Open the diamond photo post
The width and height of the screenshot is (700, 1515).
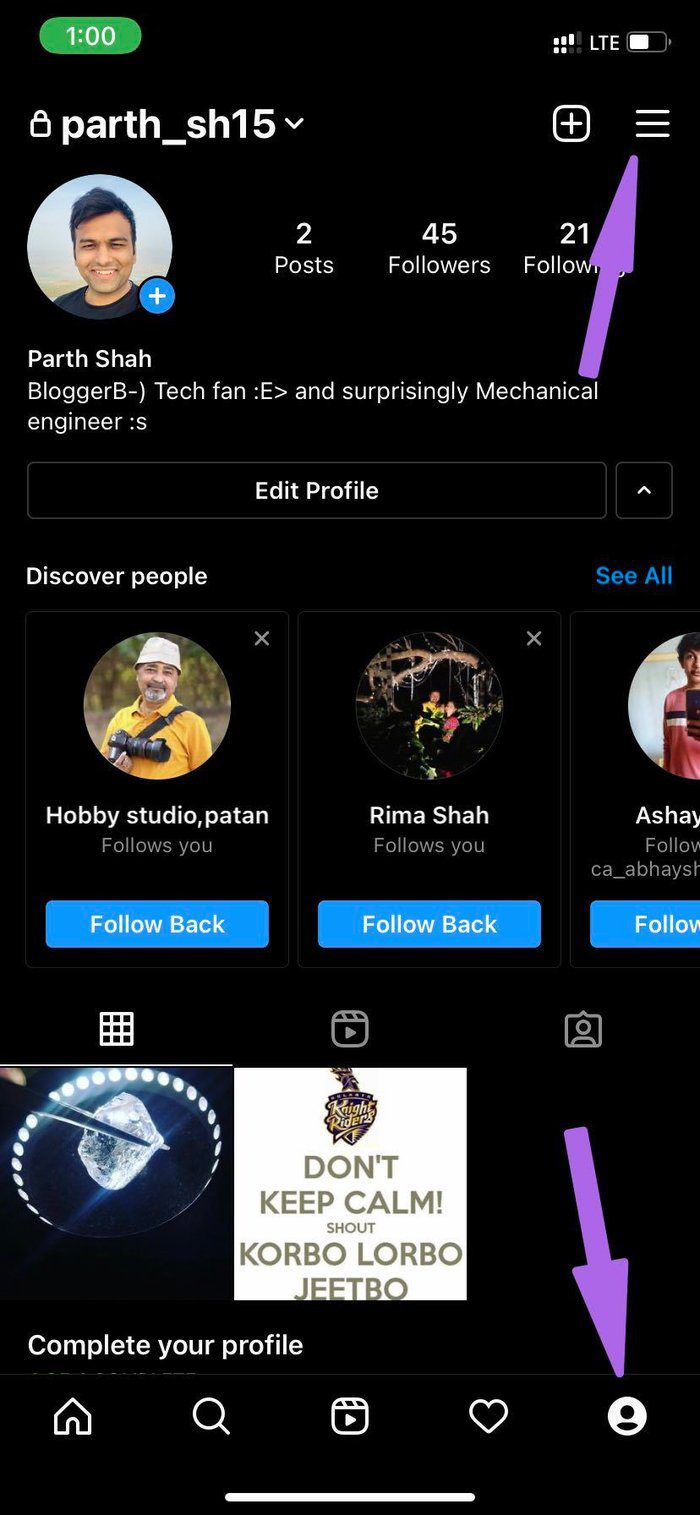tap(116, 1184)
